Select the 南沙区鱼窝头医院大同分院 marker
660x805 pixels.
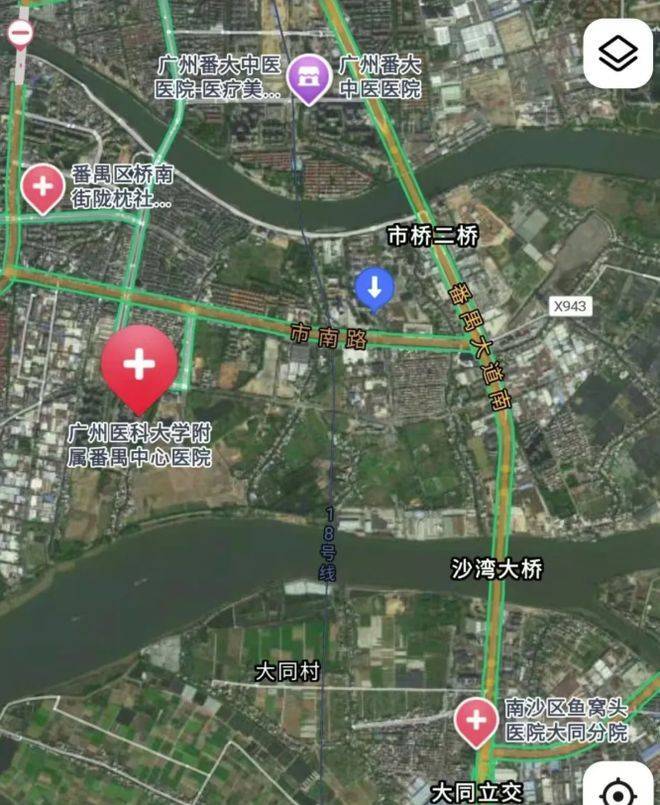476,720
